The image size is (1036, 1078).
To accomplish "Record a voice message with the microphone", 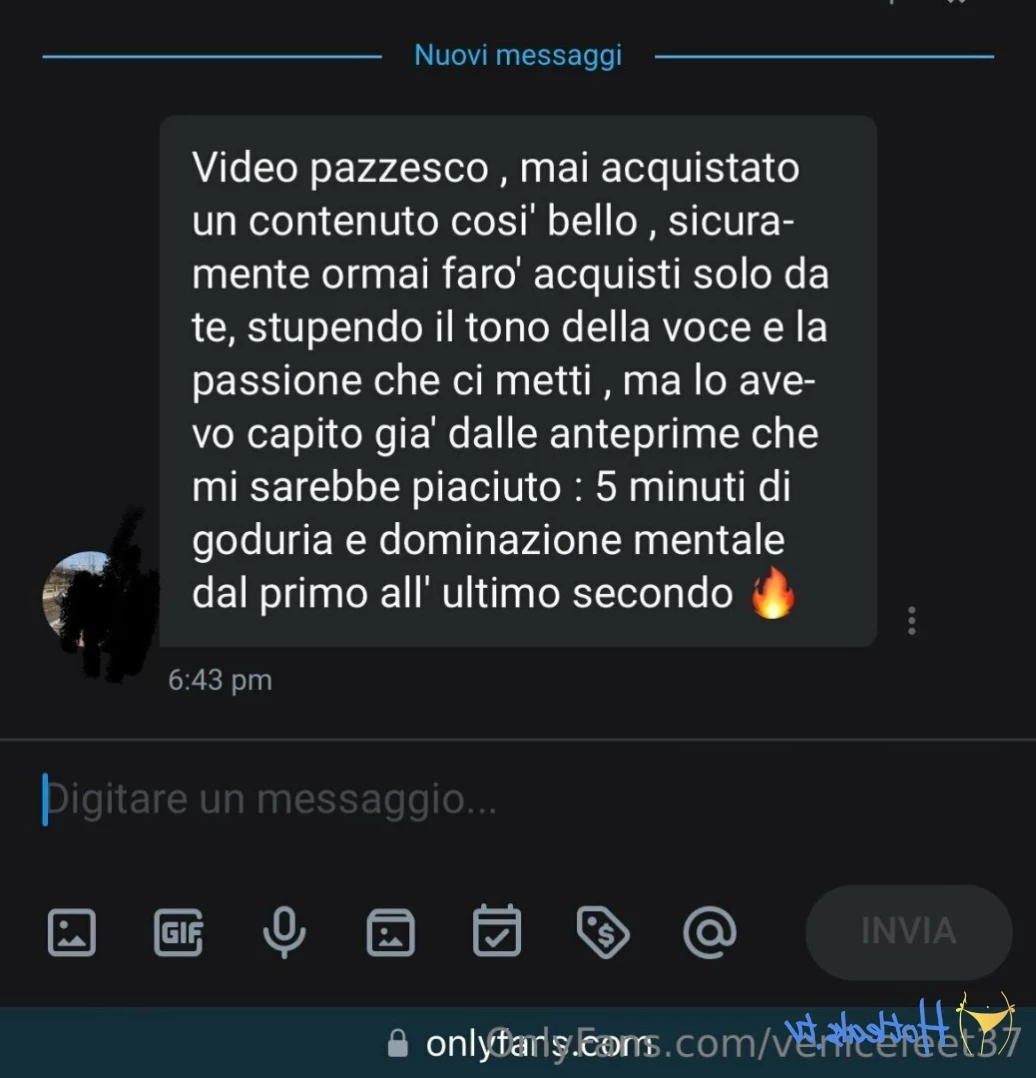I will coord(284,932).
